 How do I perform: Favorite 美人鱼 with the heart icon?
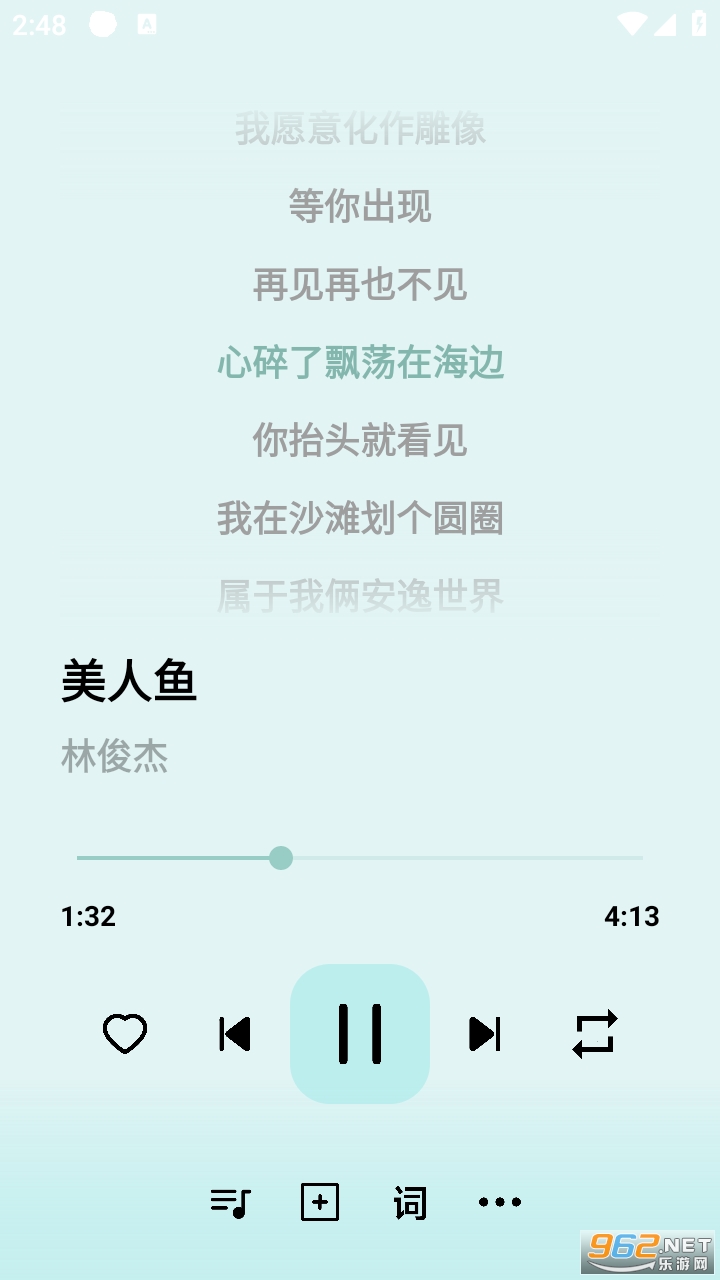point(124,1034)
